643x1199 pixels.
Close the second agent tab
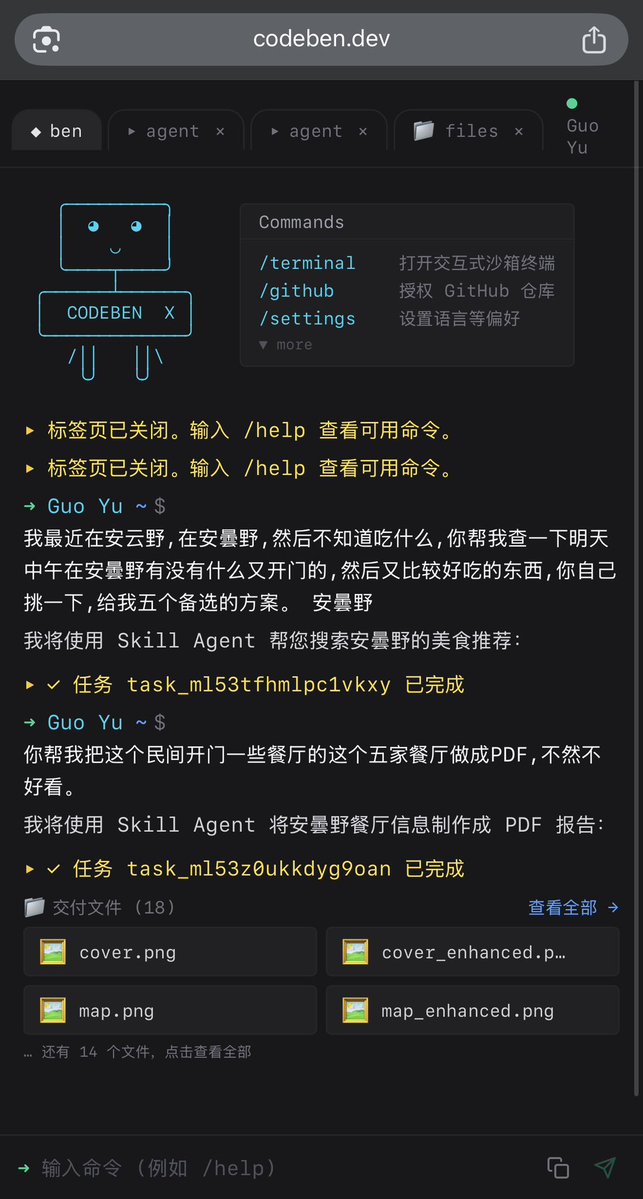(363, 131)
